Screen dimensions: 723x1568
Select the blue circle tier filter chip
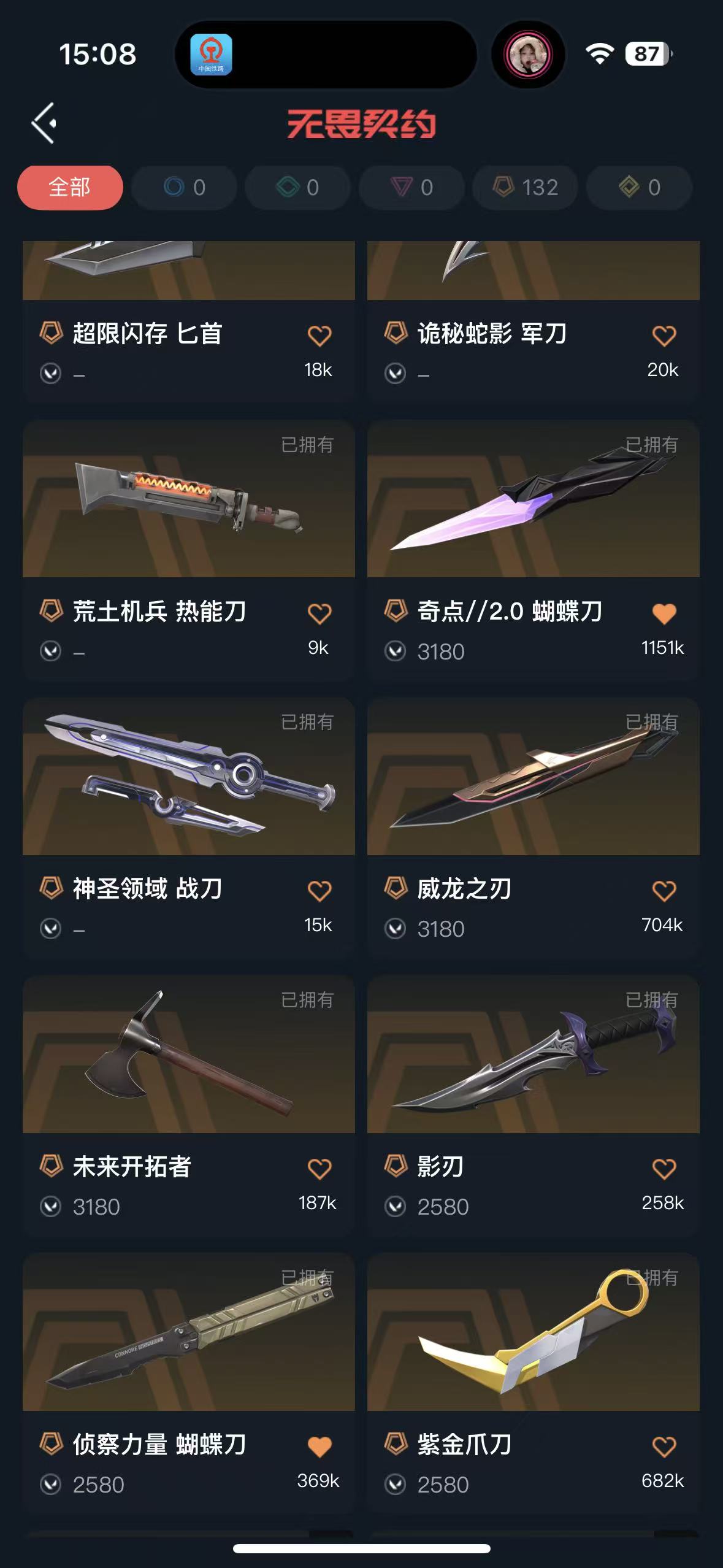tap(184, 187)
